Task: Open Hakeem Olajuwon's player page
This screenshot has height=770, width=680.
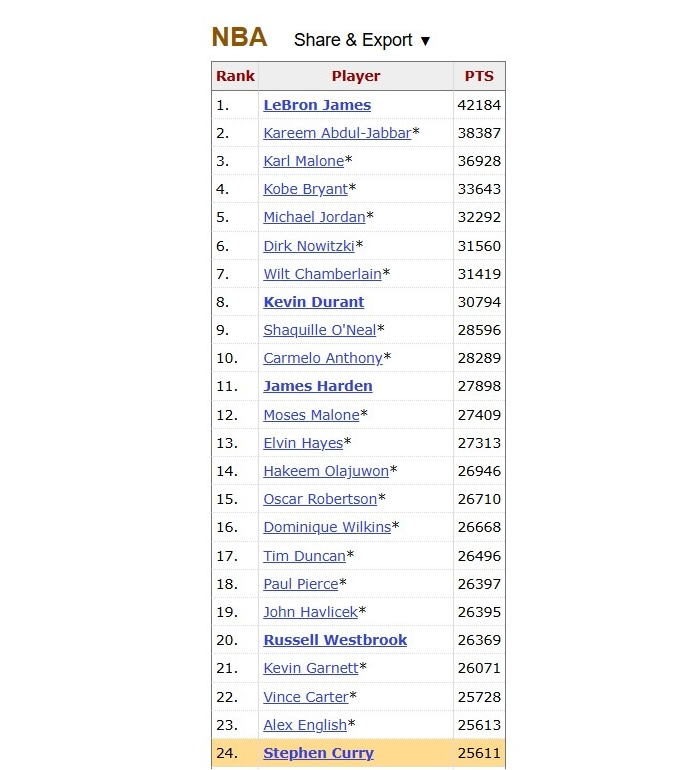Action: (x=326, y=471)
